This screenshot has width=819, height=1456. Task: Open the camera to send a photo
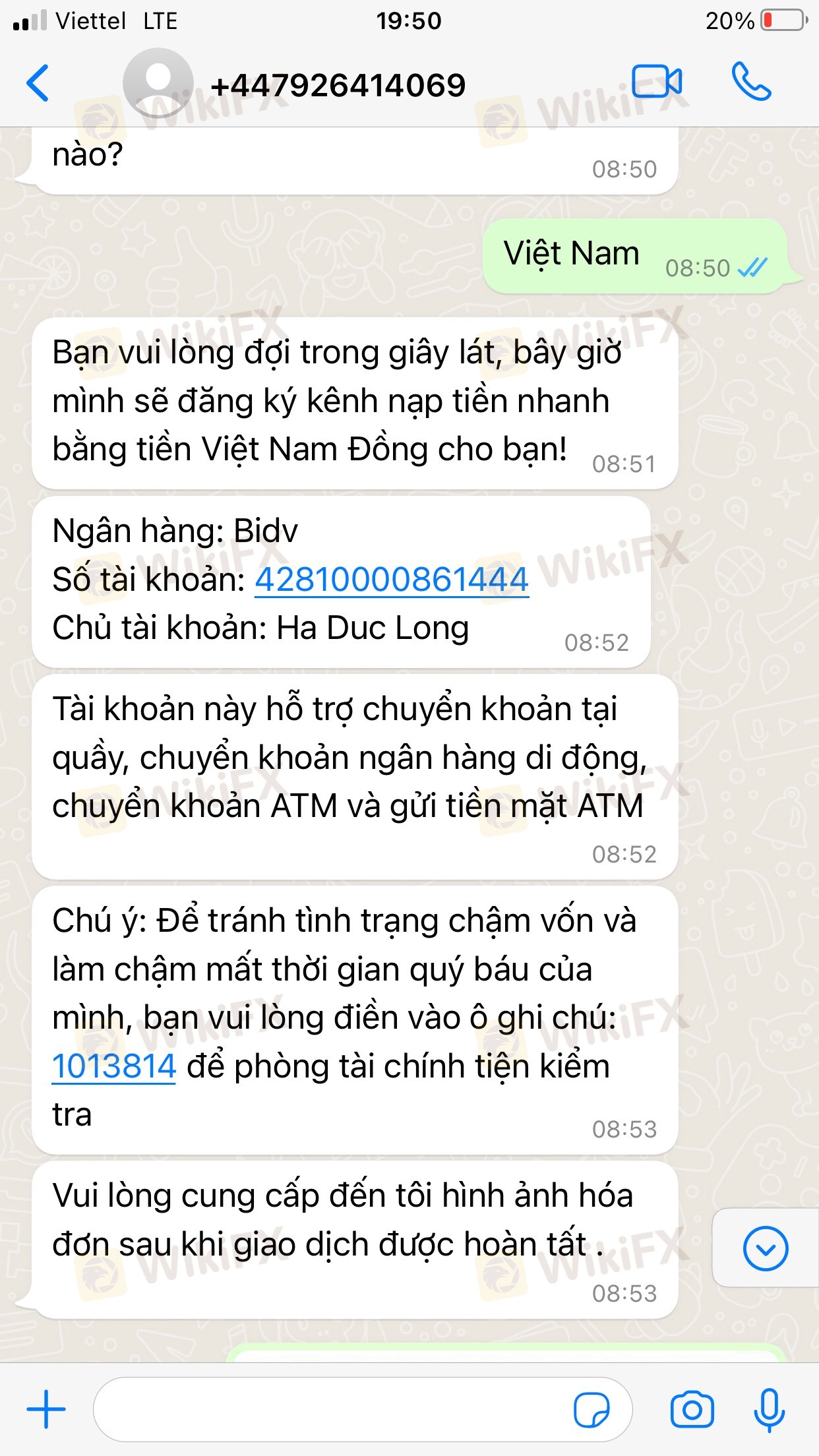tap(692, 1410)
